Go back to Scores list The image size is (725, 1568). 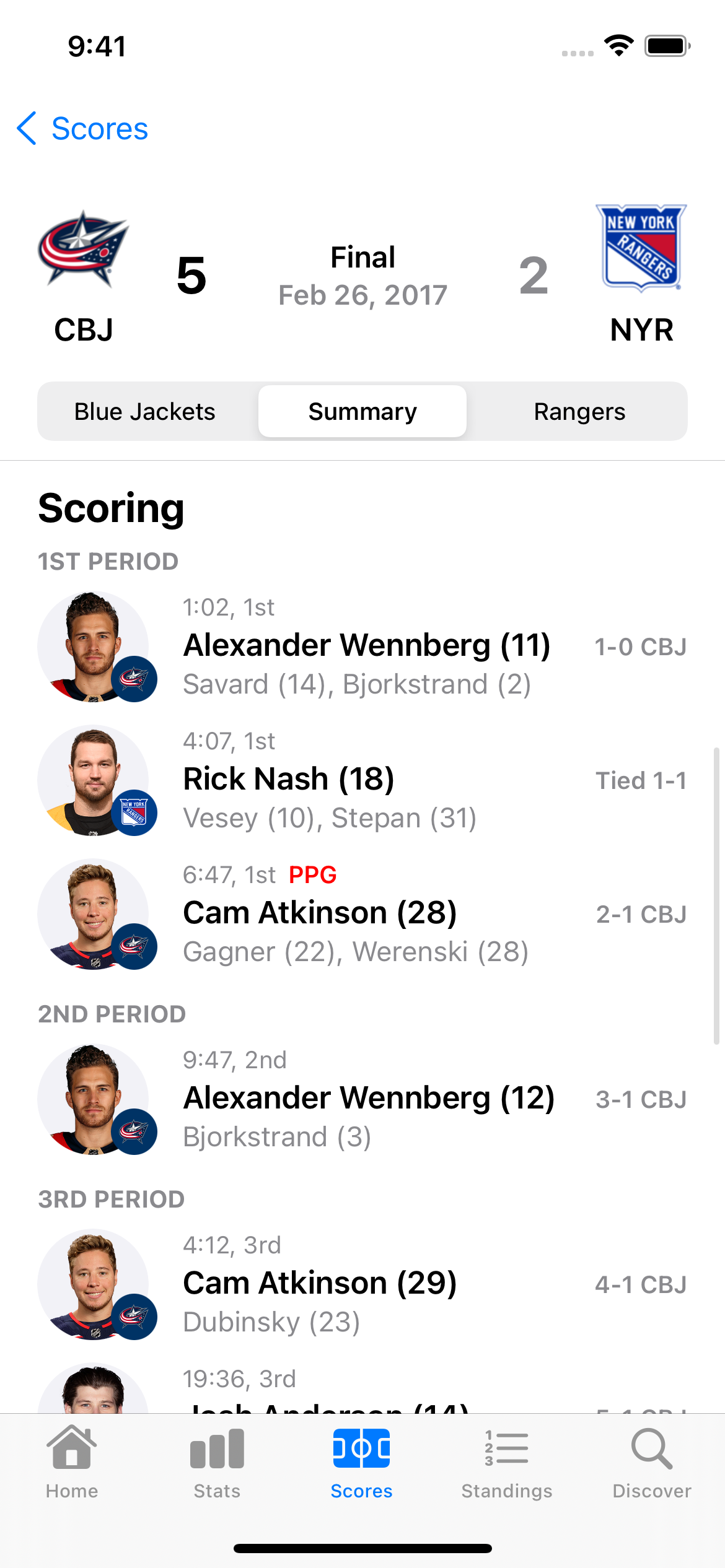pos(83,129)
